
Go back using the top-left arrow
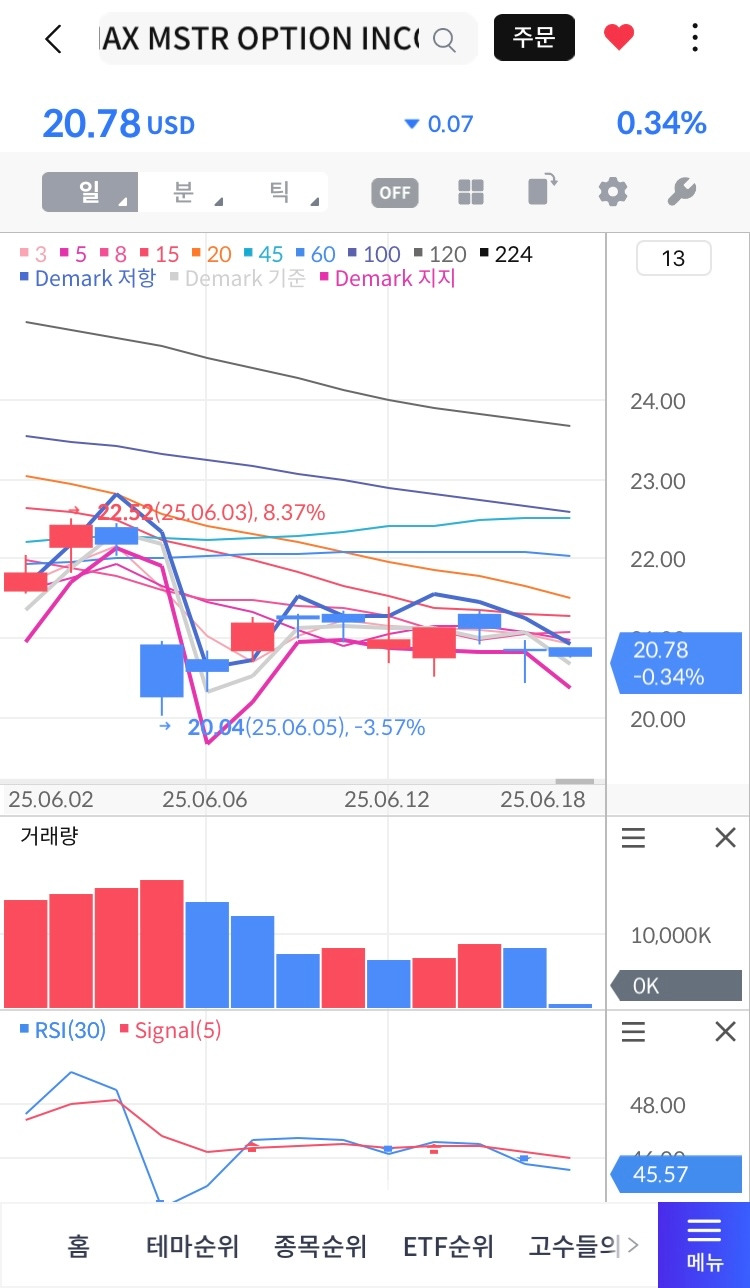[53, 39]
